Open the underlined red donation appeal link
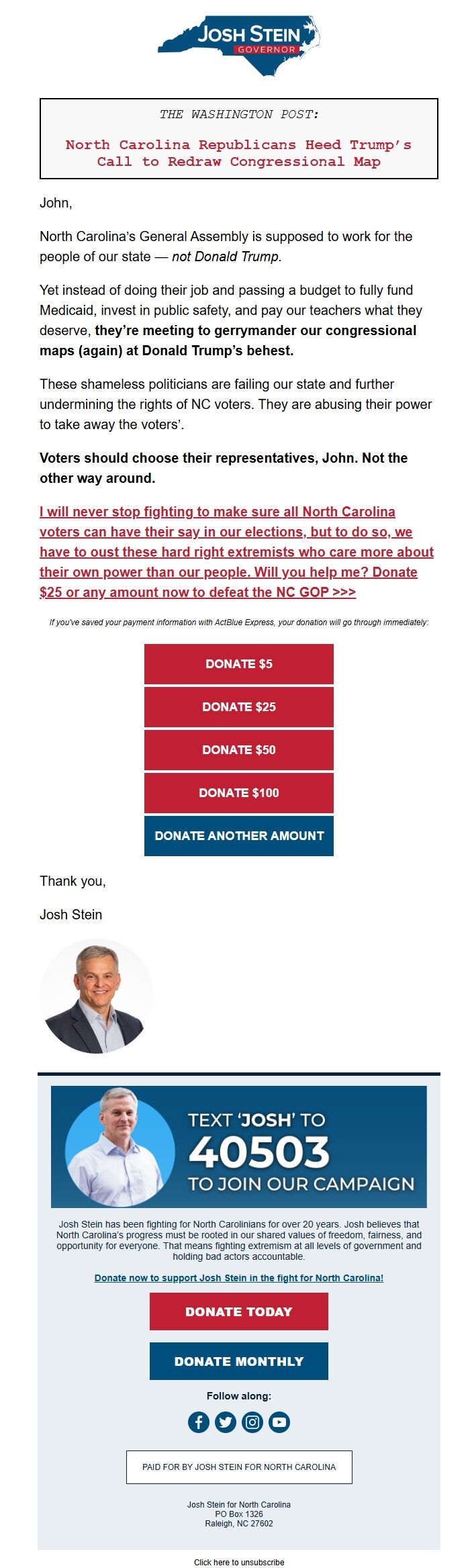This screenshot has height=1568, width=470. 236,551
